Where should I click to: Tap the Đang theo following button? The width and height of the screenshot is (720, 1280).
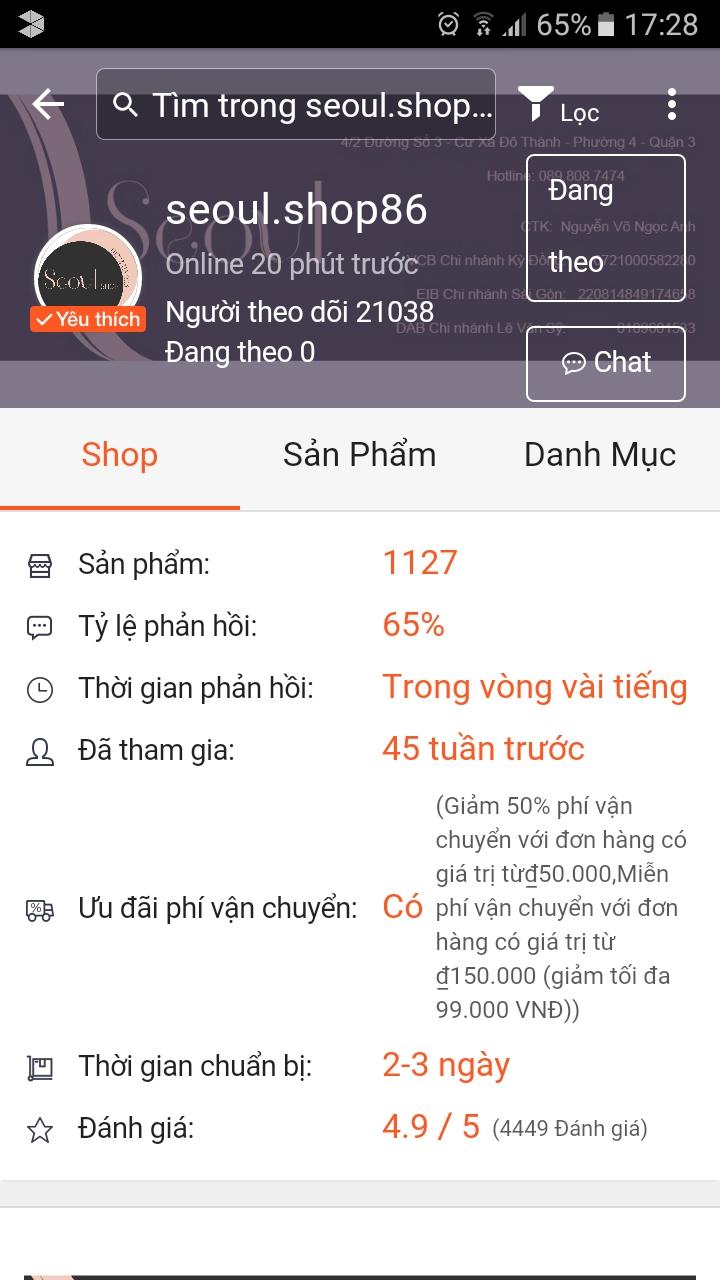[605, 227]
